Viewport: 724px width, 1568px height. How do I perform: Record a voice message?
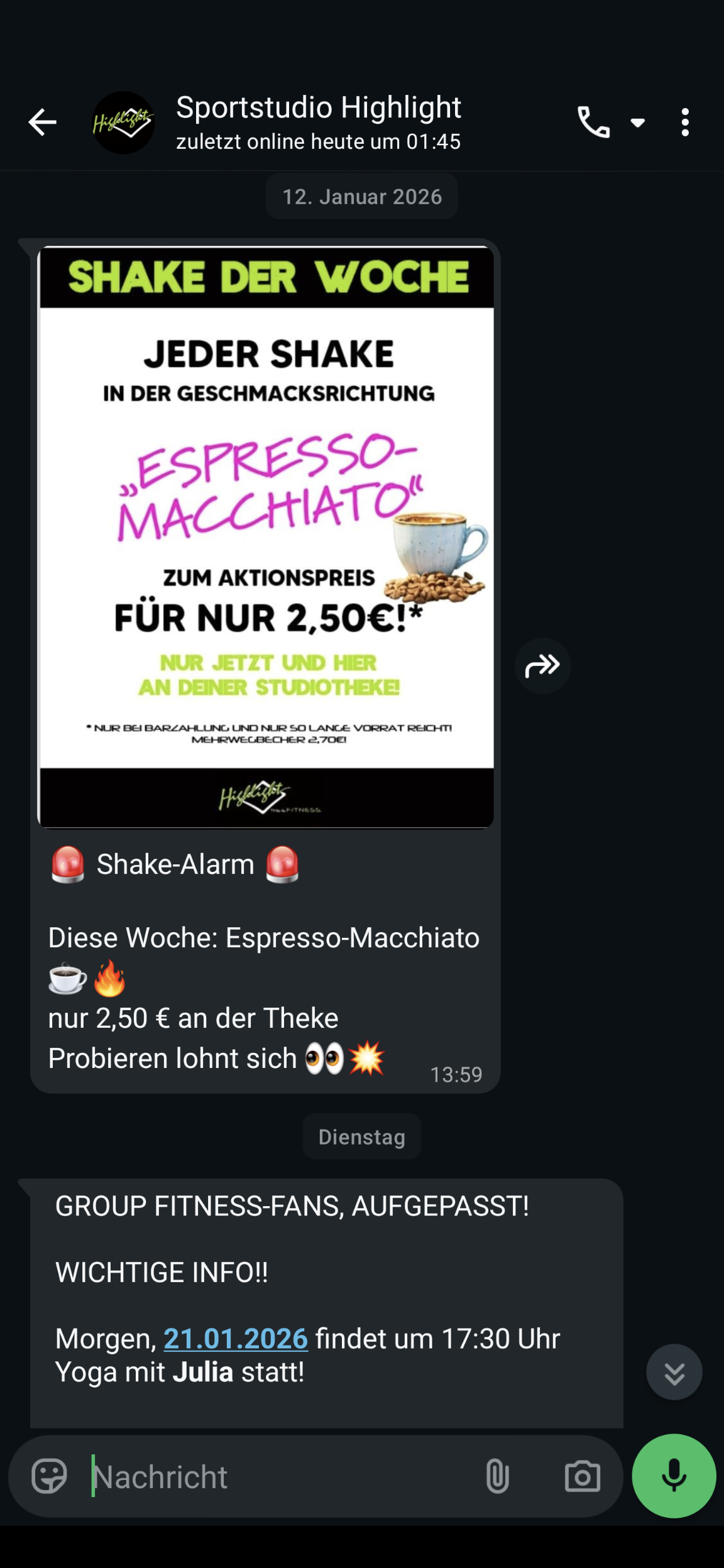(x=674, y=1476)
